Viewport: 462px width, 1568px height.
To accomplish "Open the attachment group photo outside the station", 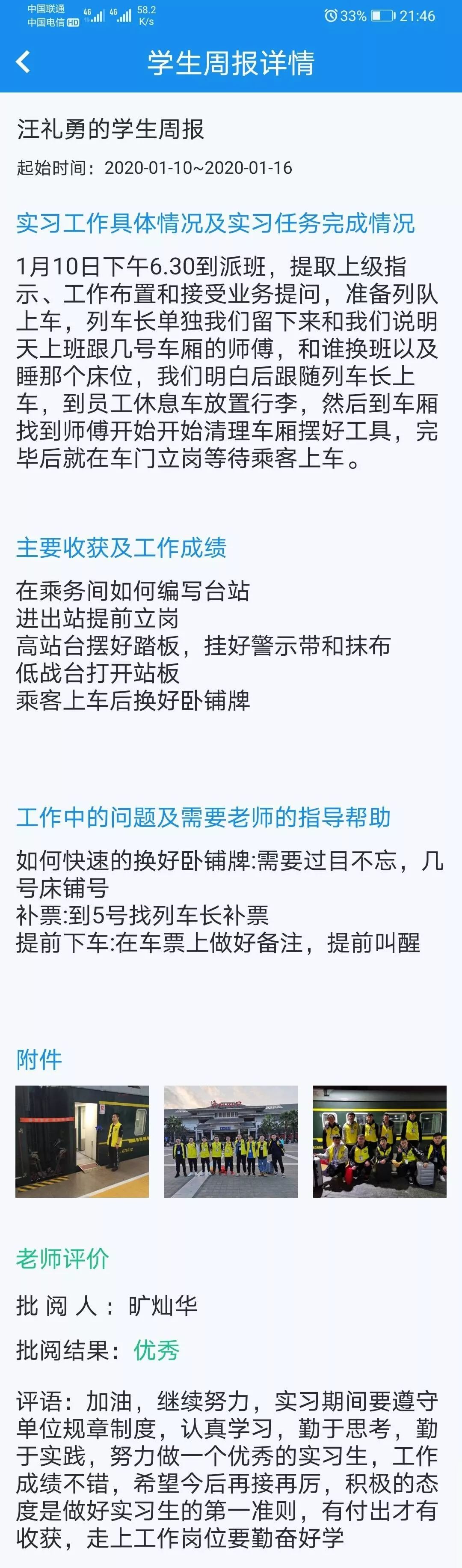I will point(231,1141).
